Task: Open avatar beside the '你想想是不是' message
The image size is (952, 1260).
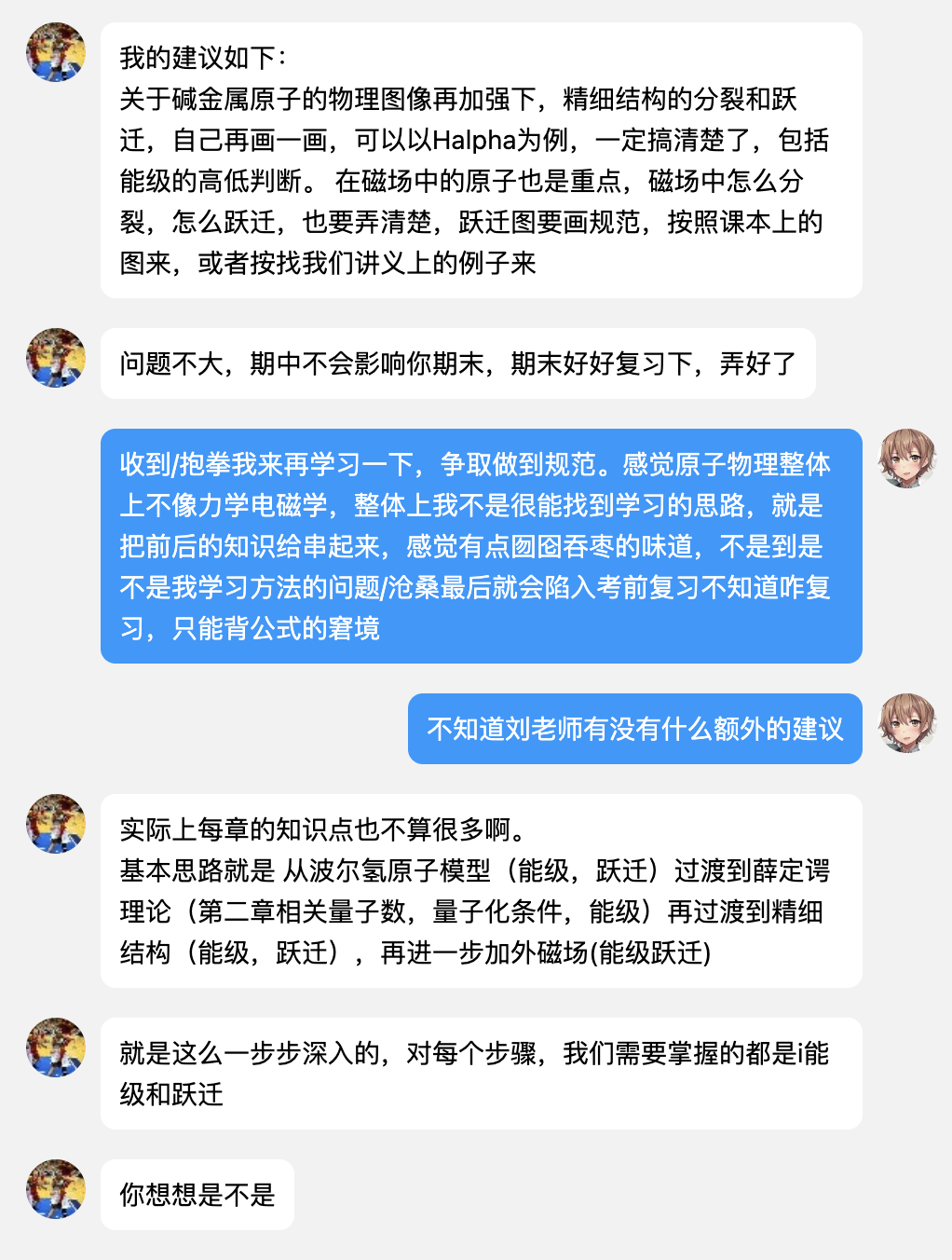Action: 56,1189
